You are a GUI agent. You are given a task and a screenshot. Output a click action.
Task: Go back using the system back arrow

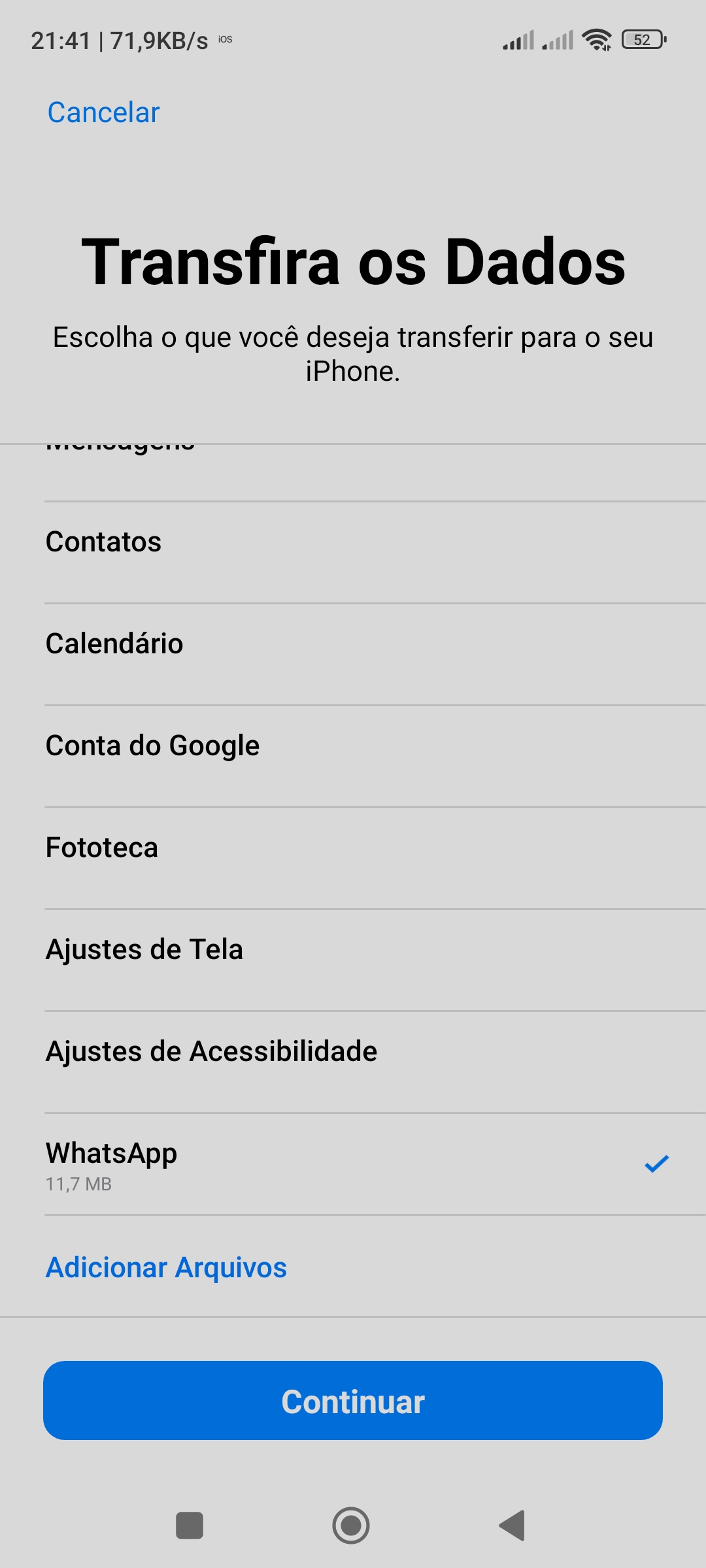click(x=512, y=1526)
